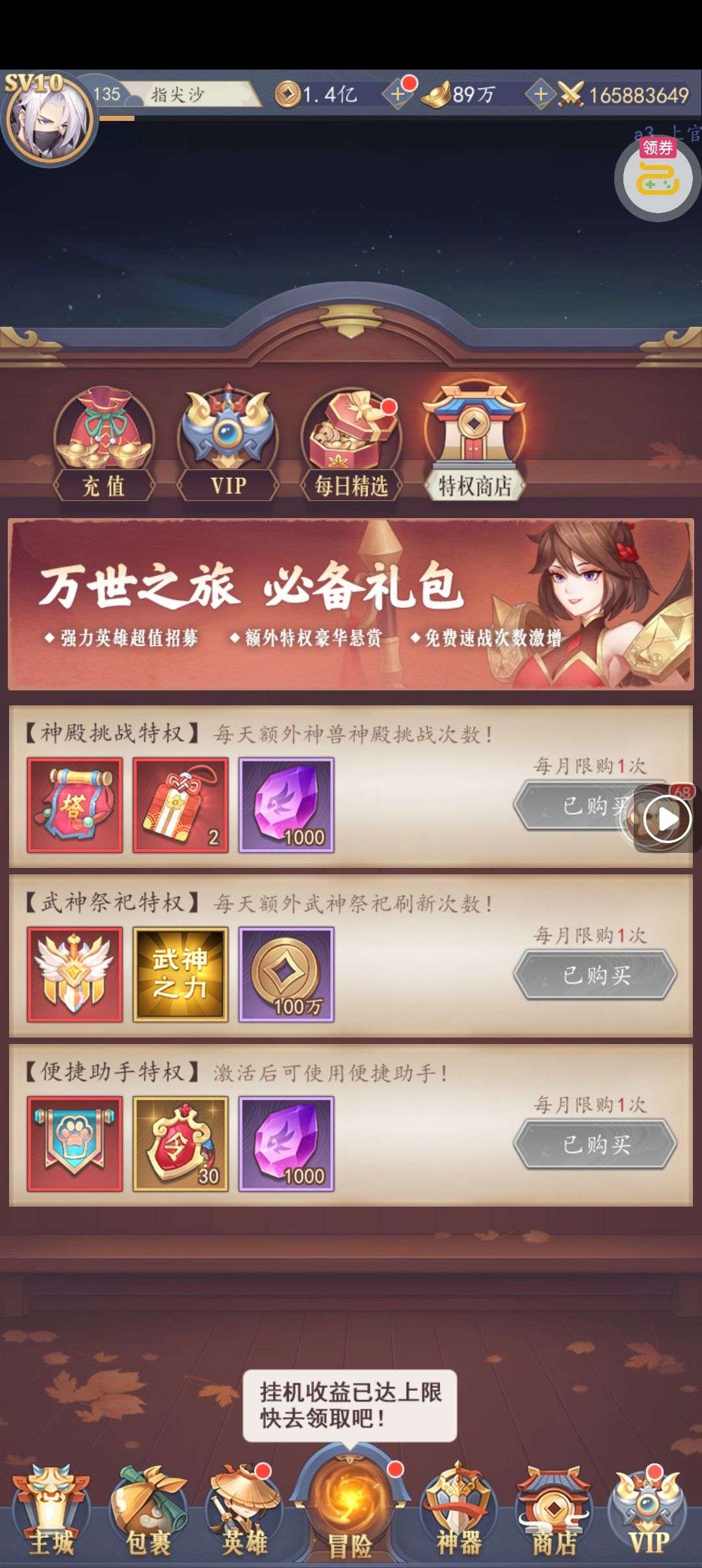Screen dimensions: 702x1568
Task: Tap 已购买 button for 便捷助手特权
Action: tap(595, 1144)
